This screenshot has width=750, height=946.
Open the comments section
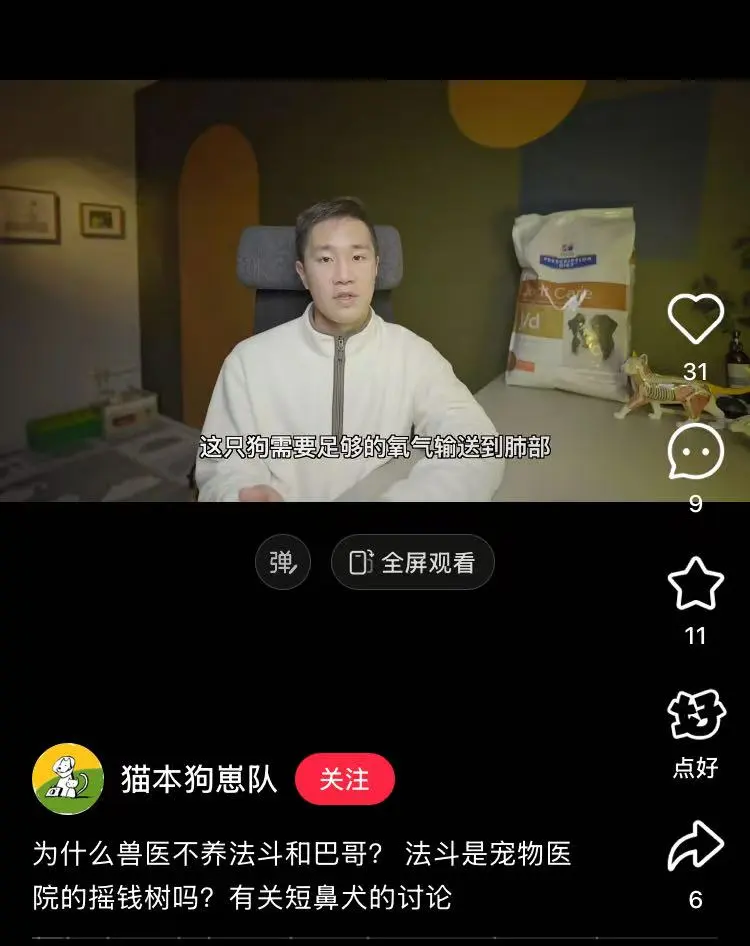point(695,452)
